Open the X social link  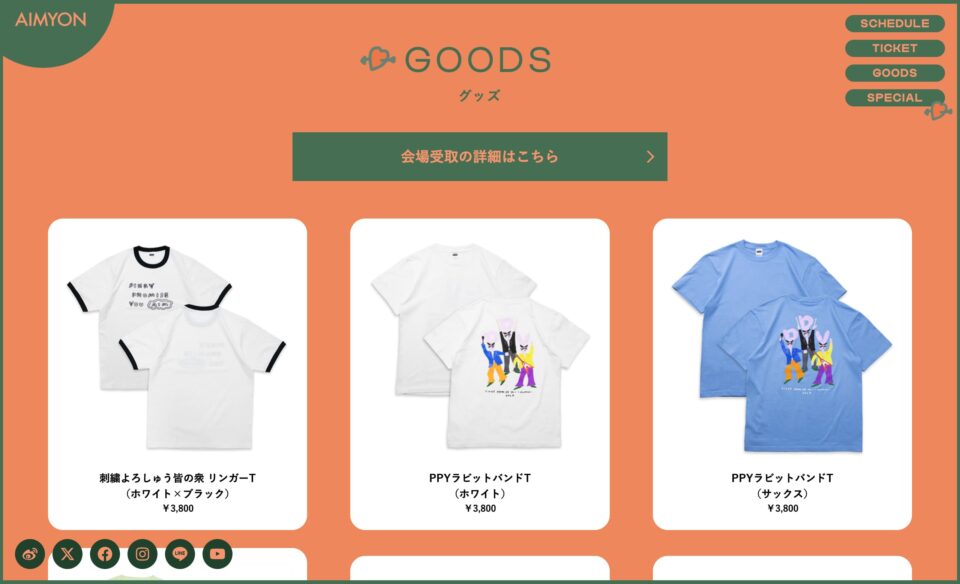tap(67, 553)
